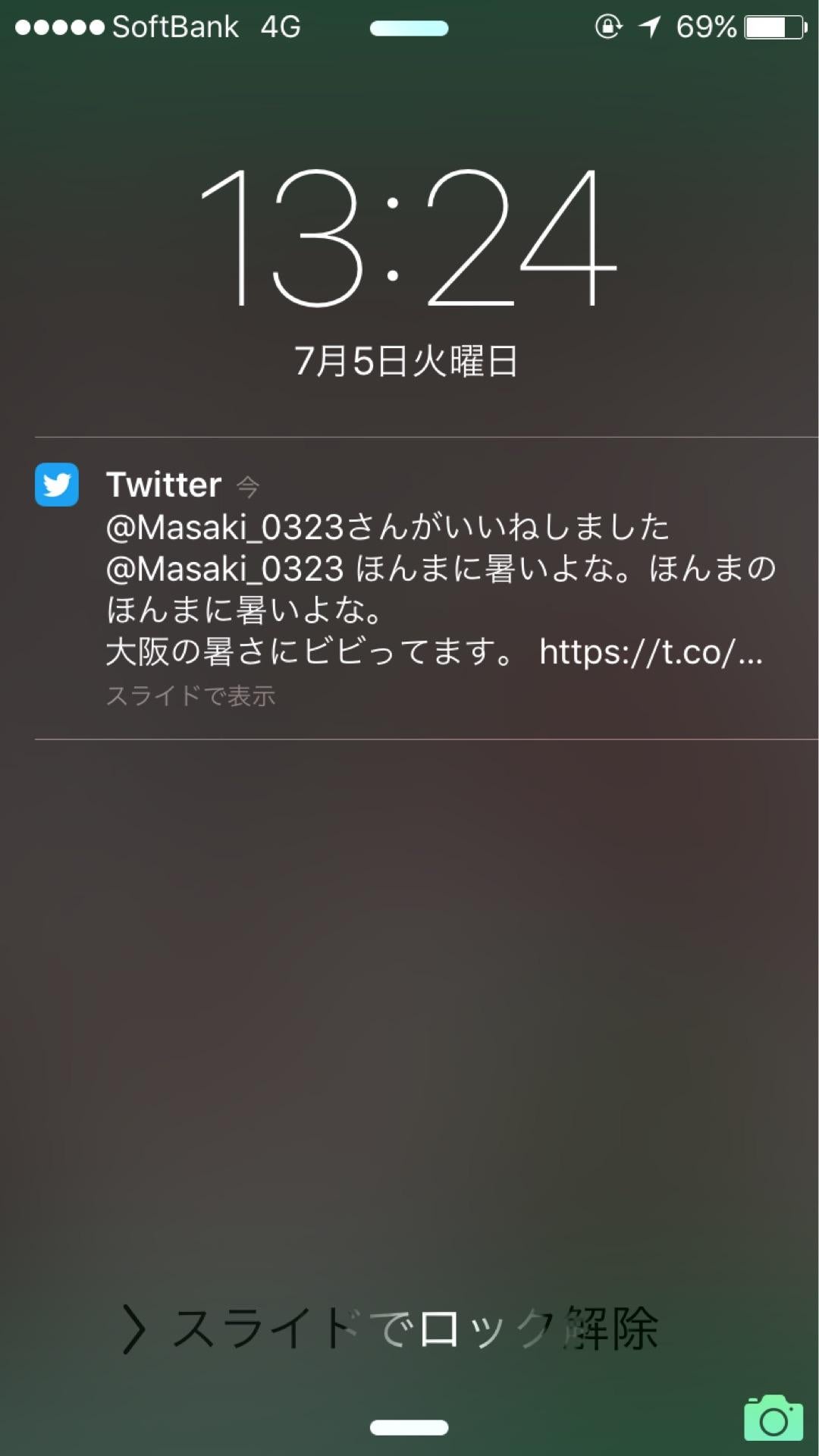Image resolution: width=819 pixels, height=1456 pixels.
Task: Tap the 69% battery percentage
Action: (x=705, y=26)
